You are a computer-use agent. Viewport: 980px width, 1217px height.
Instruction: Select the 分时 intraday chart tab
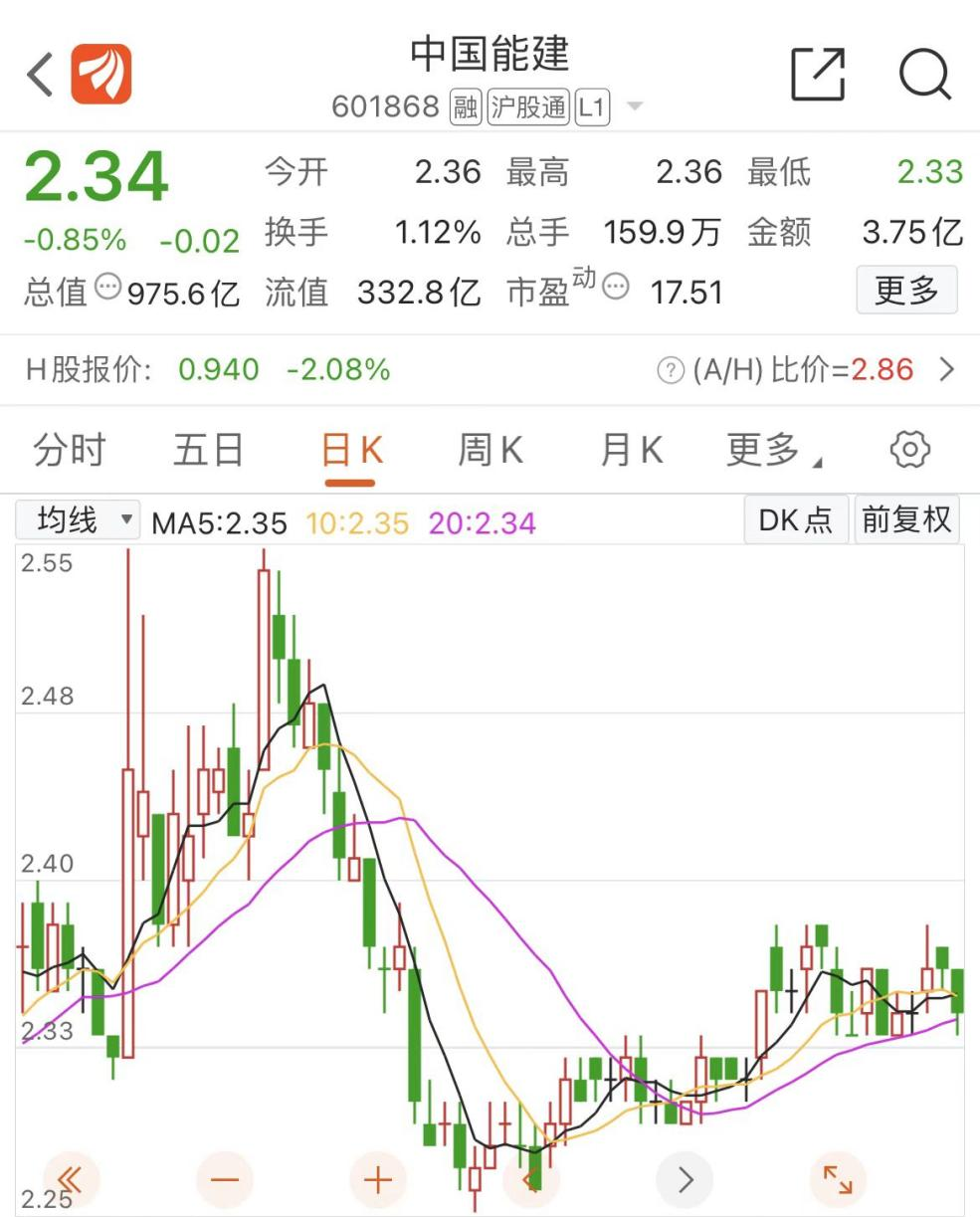tap(70, 449)
